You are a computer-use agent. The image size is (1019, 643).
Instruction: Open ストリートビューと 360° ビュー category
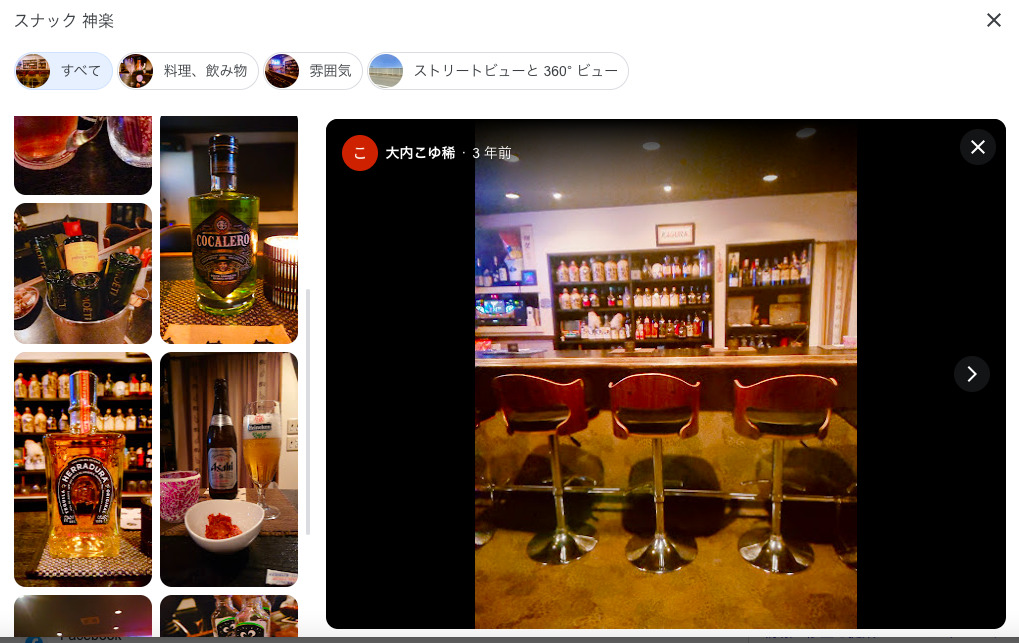[x=498, y=71]
